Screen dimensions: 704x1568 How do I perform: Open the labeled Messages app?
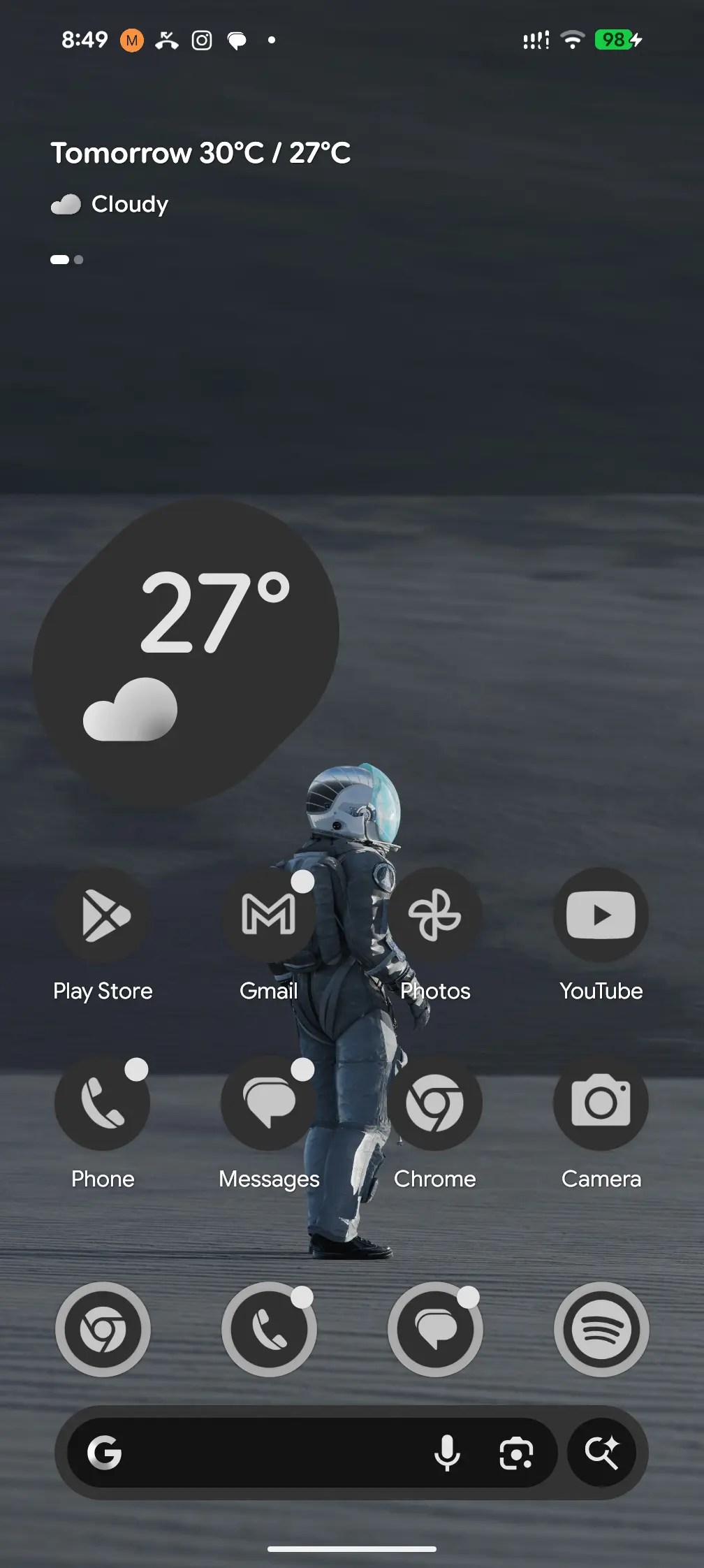pyautogui.click(x=269, y=1103)
